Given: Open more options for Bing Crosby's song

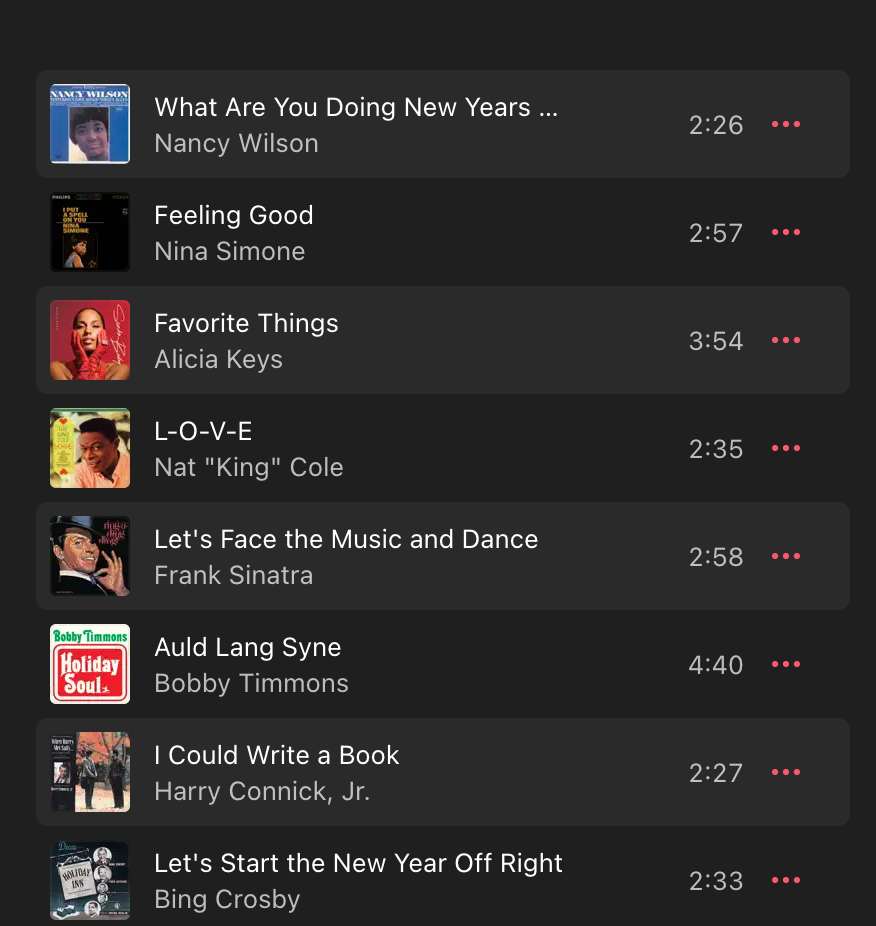Looking at the screenshot, I should coord(786,881).
